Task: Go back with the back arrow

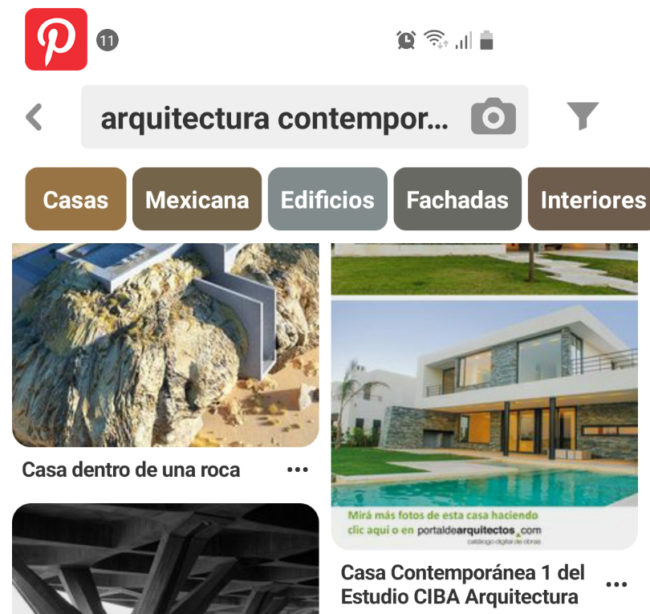Action: pyautogui.click(x=34, y=118)
